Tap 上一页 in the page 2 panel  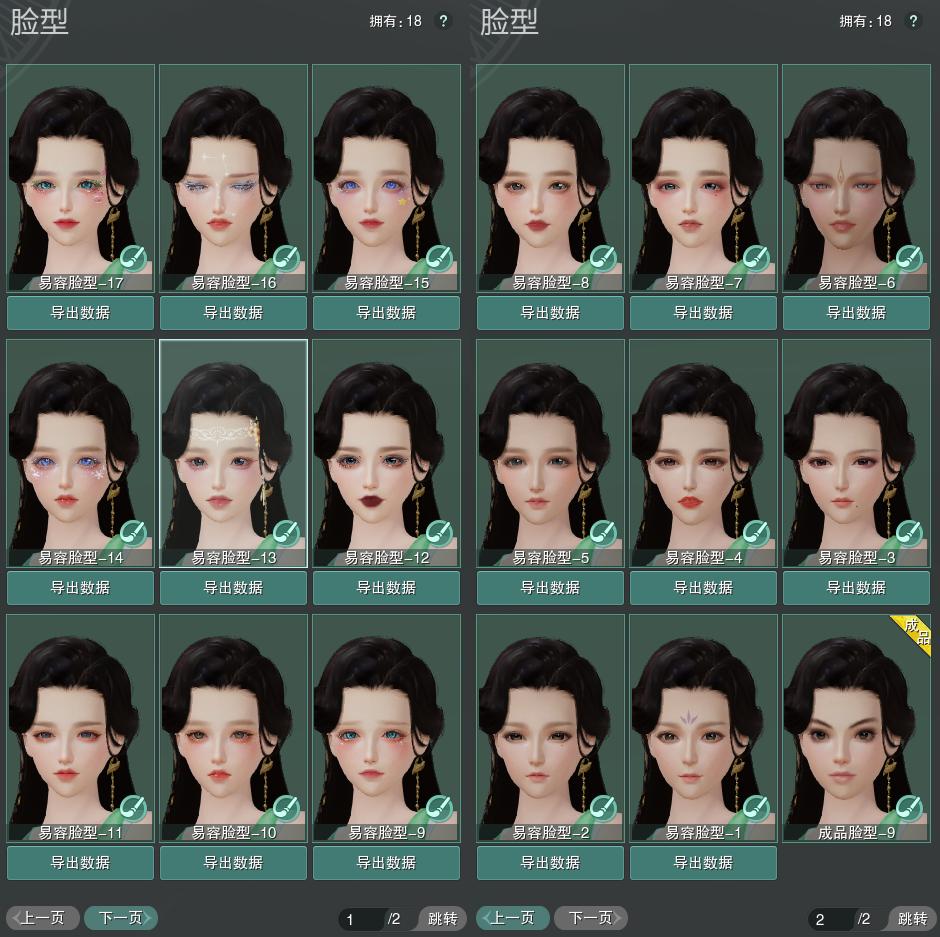click(x=512, y=918)
